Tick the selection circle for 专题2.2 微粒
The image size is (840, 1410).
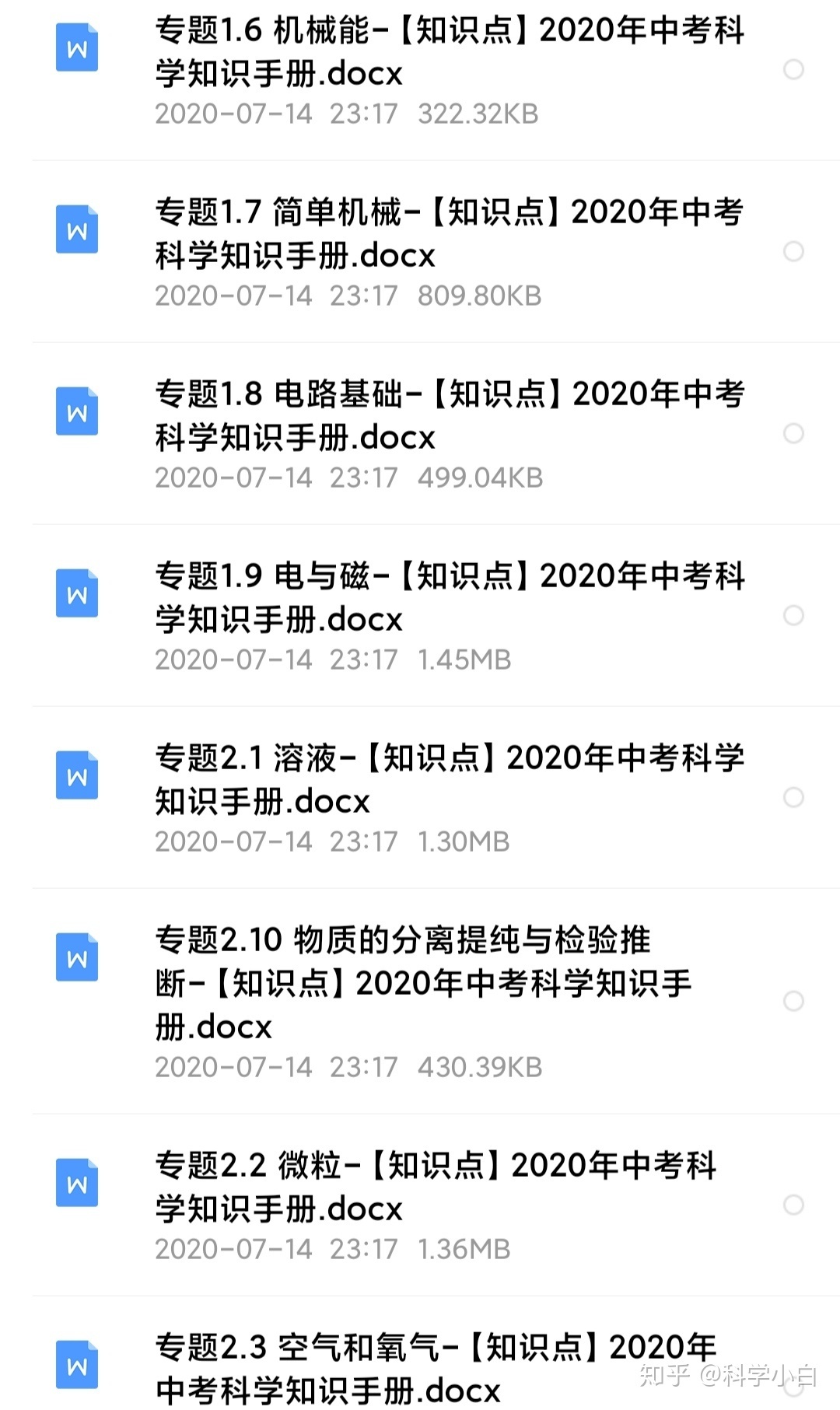point(793,1205)
